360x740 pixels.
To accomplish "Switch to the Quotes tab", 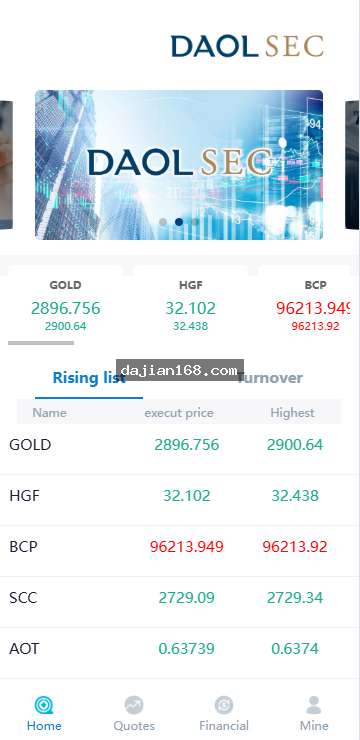I will (x=134, y=714).
